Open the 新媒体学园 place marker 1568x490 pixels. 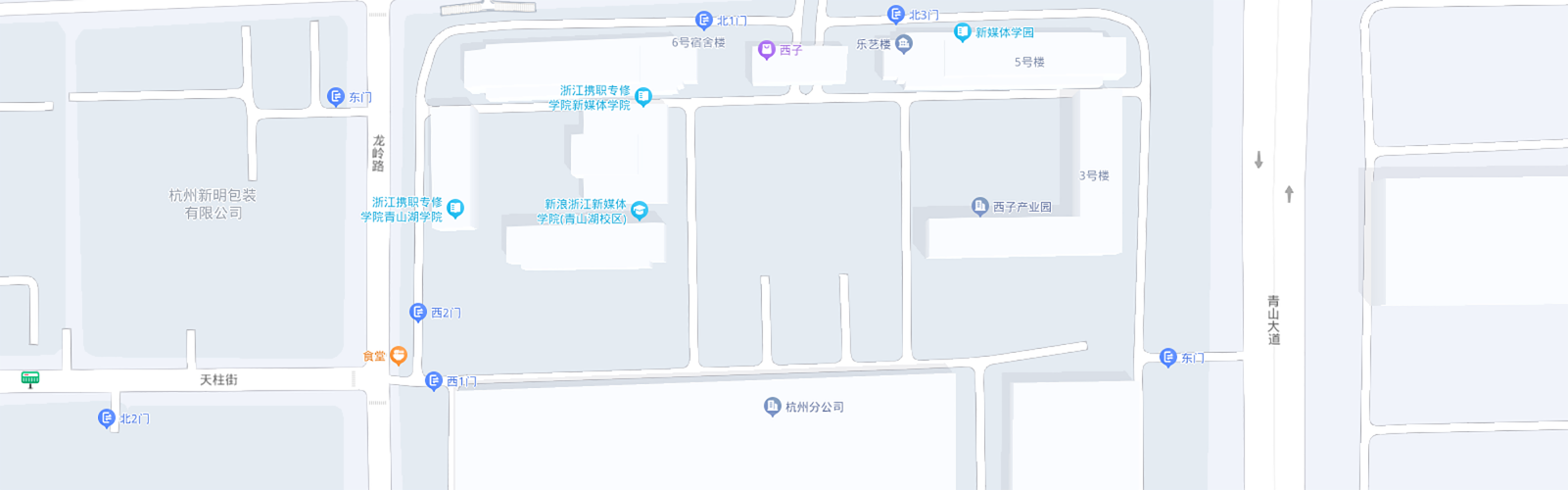tap(963, 32)
